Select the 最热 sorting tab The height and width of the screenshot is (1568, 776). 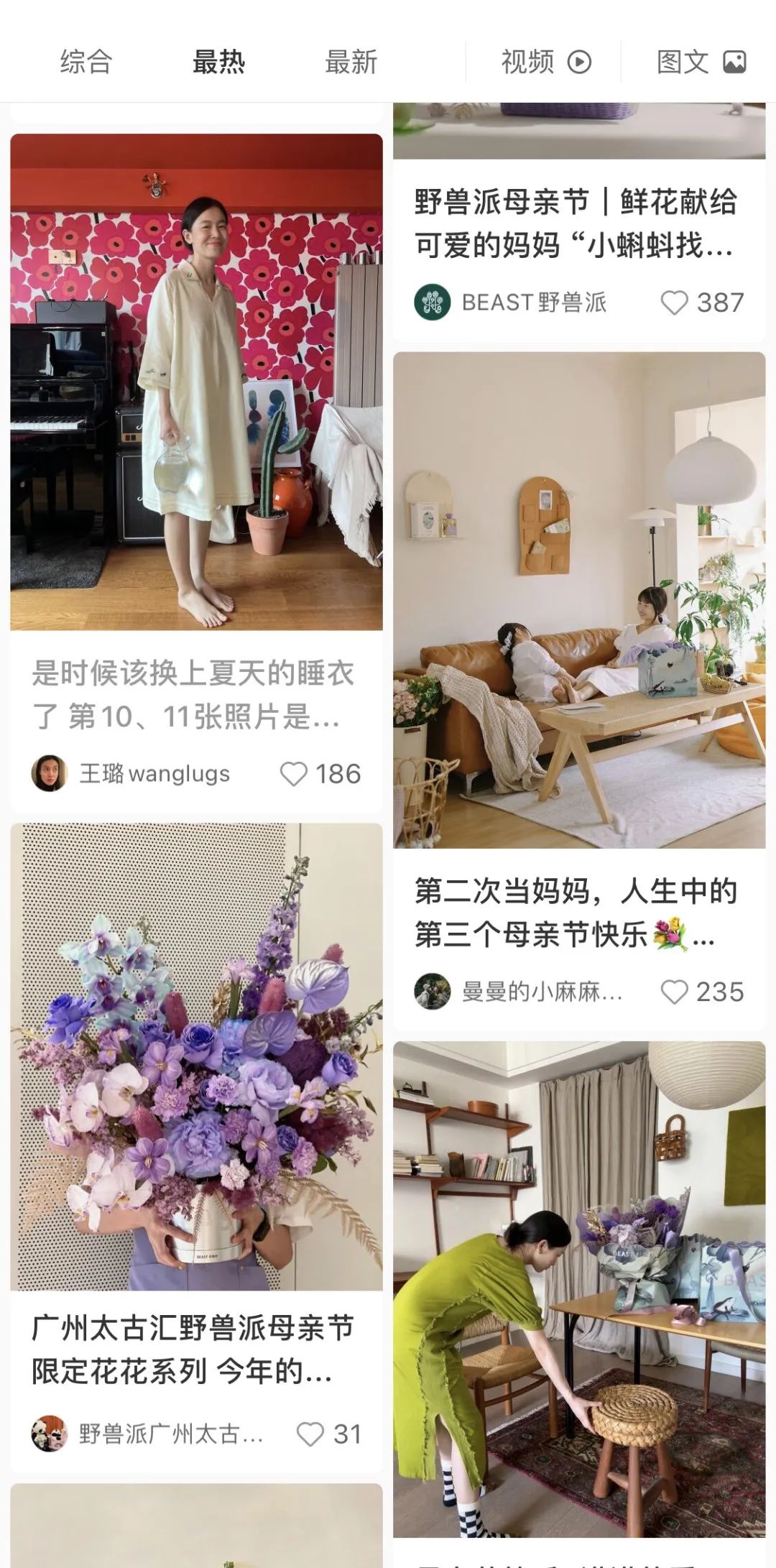click(218, 62)
